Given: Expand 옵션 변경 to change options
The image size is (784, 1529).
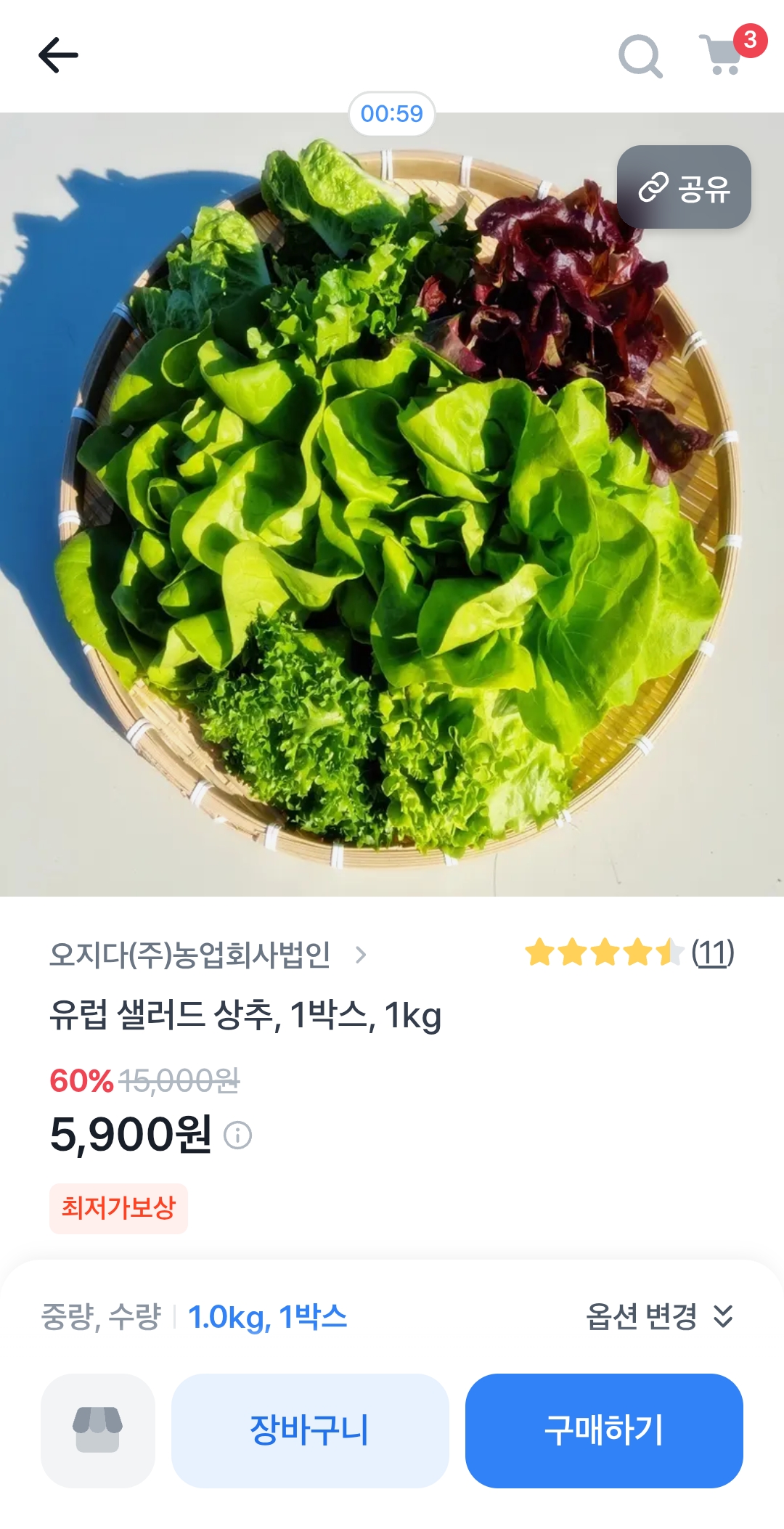Looking at the screenshot, I should (x=659, y=1316).
